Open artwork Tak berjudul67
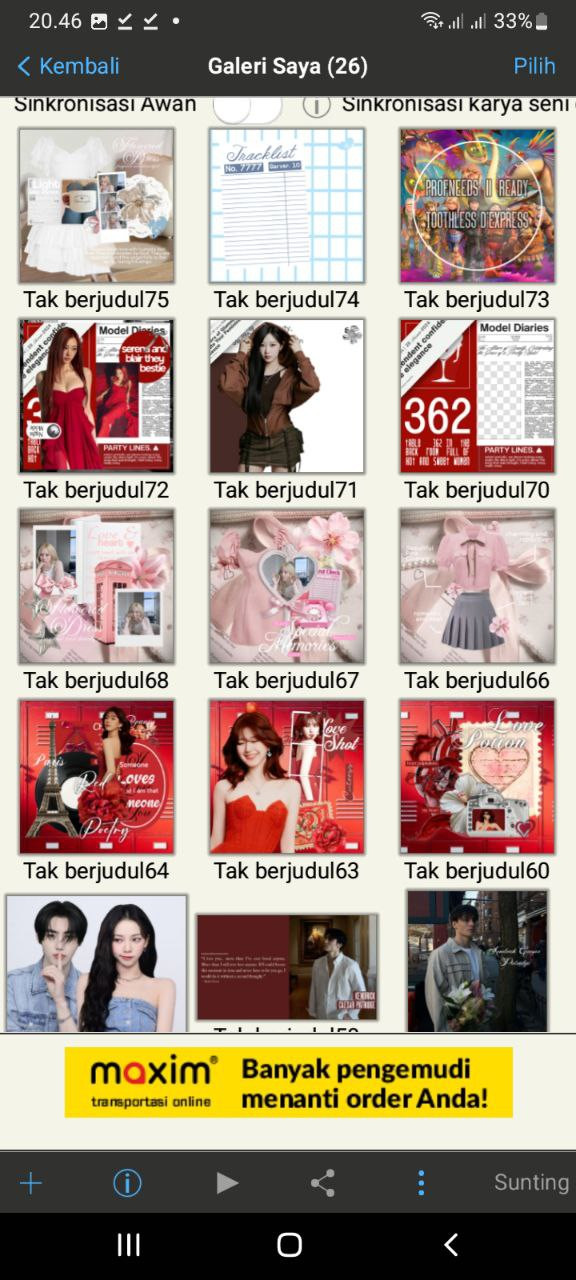The width and height of the screenshot is (576, 1280). (x=287, y=586)
